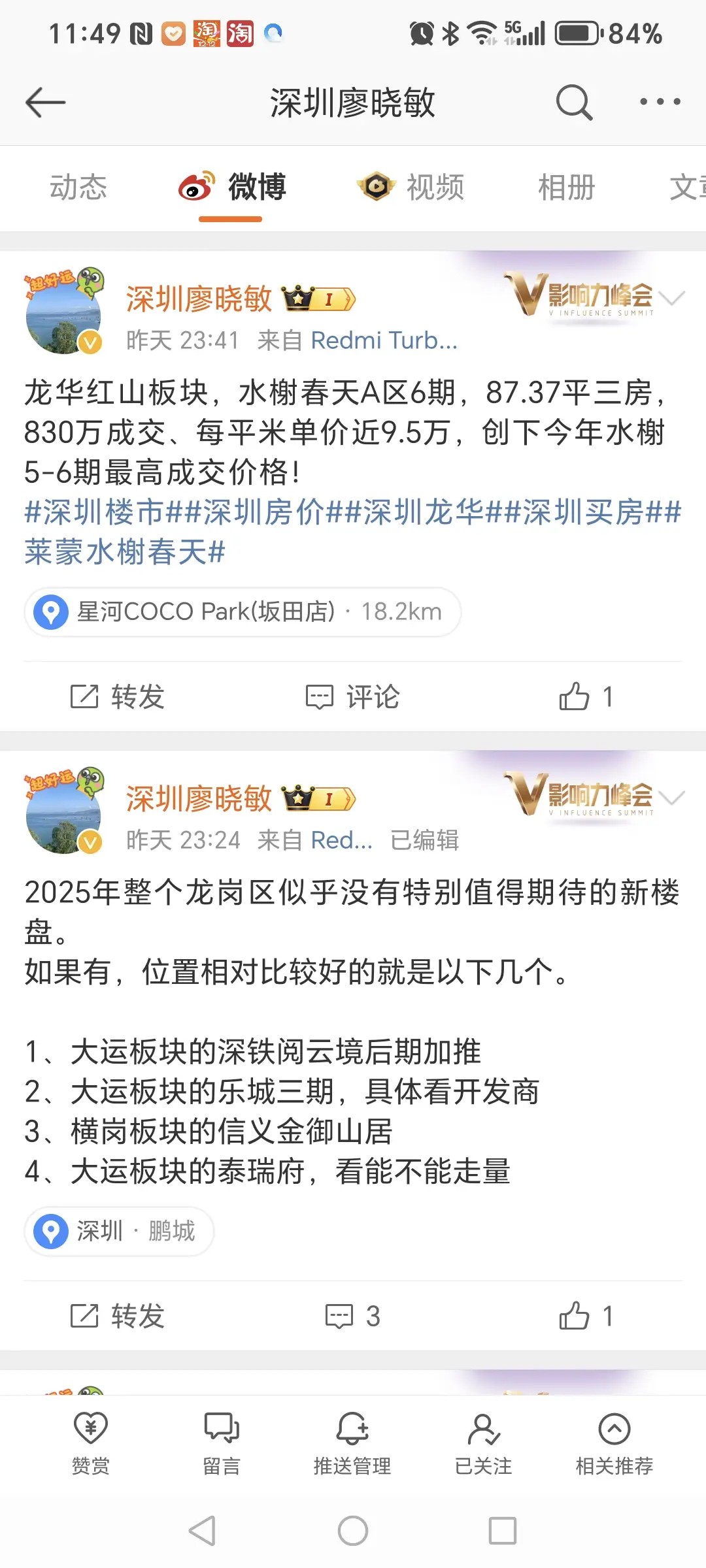View the 3 comments on 龙岗区 post
706x1568 pixels.
coord(353,1316)
